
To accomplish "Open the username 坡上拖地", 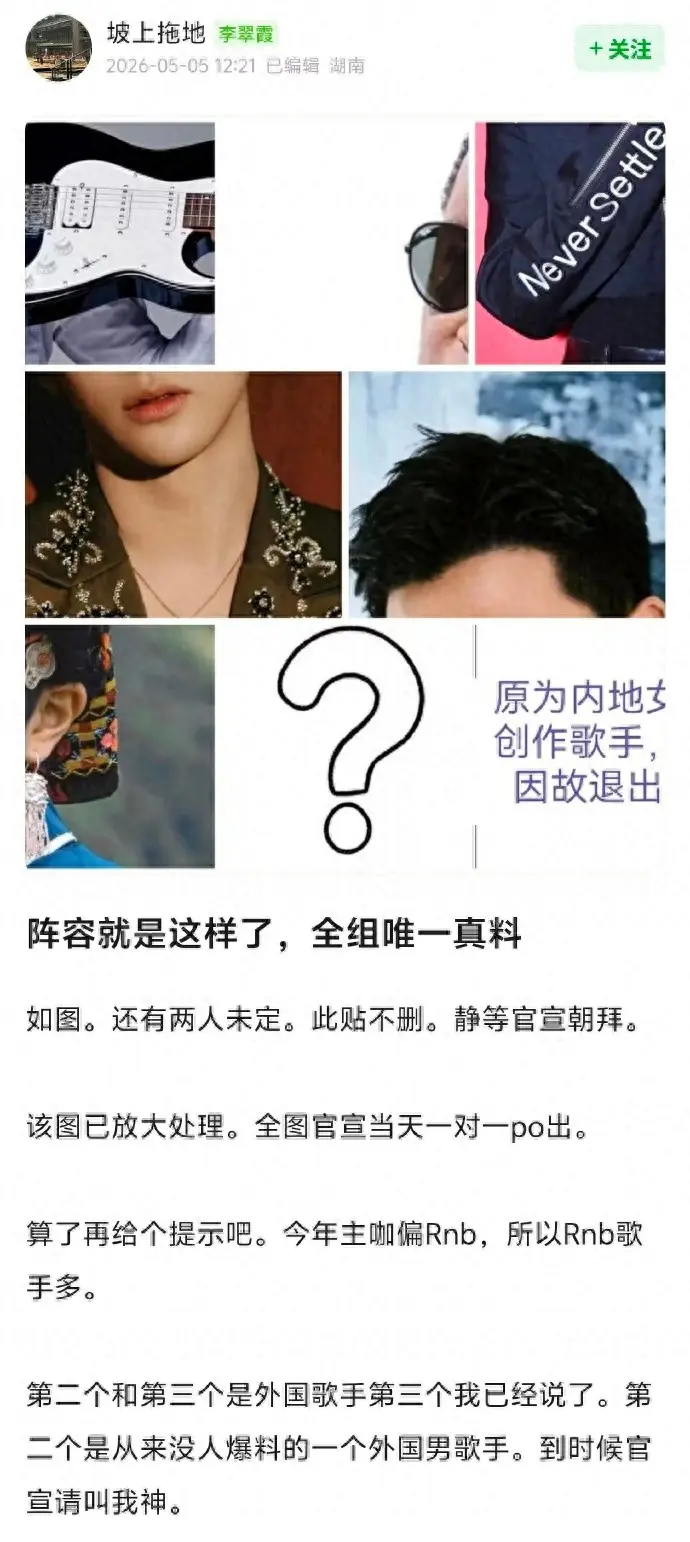I will [156, 33].
